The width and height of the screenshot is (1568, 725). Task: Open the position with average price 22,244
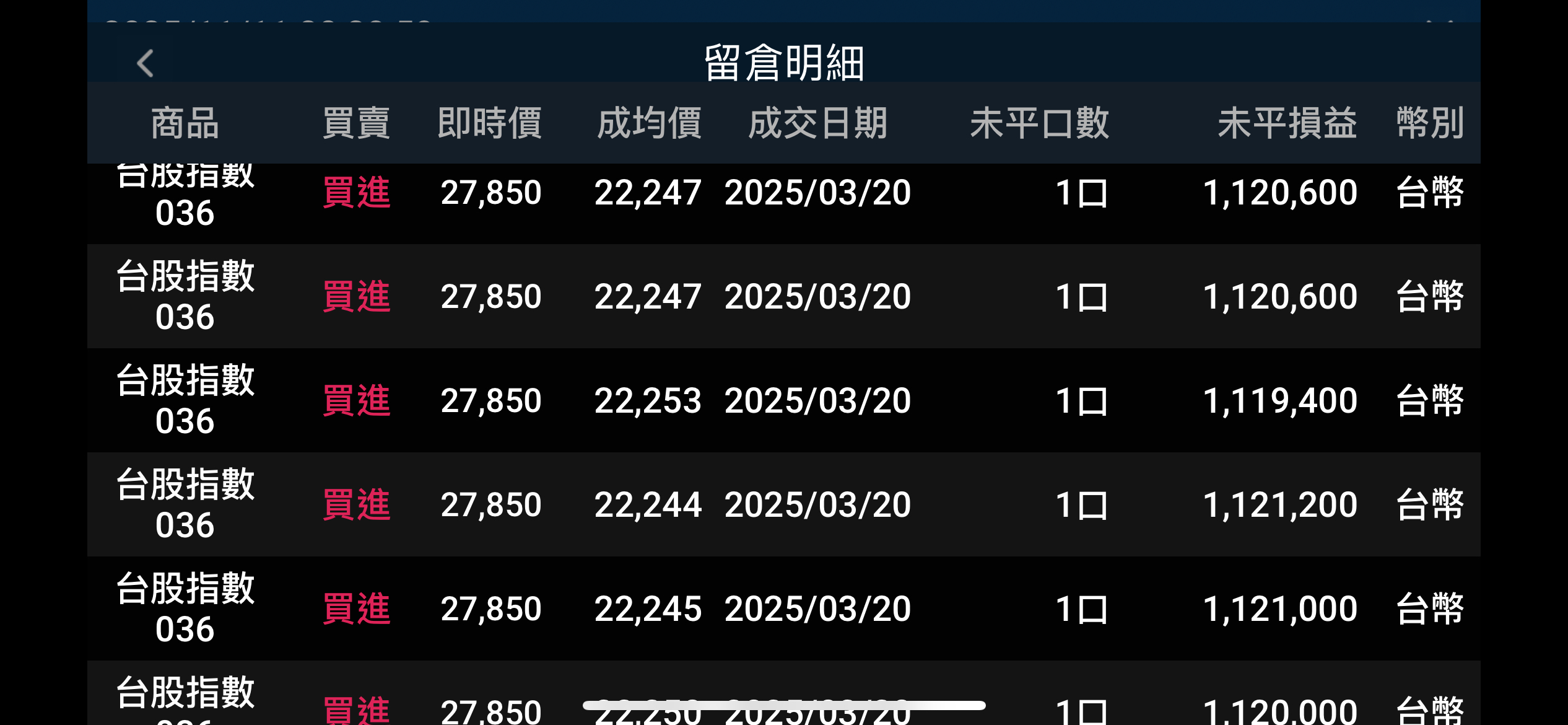[784, 504]
